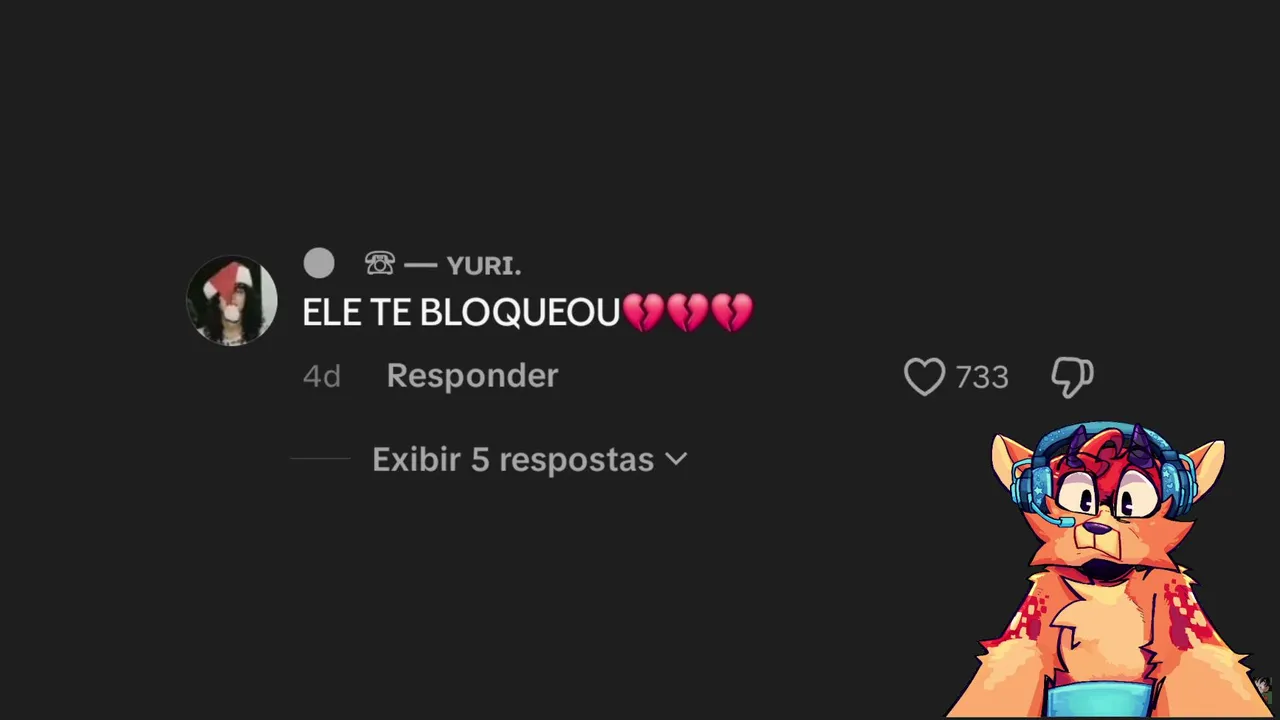Tap Responder under YURI's comment
This screenshot has width=1280, height=720.
472,376
